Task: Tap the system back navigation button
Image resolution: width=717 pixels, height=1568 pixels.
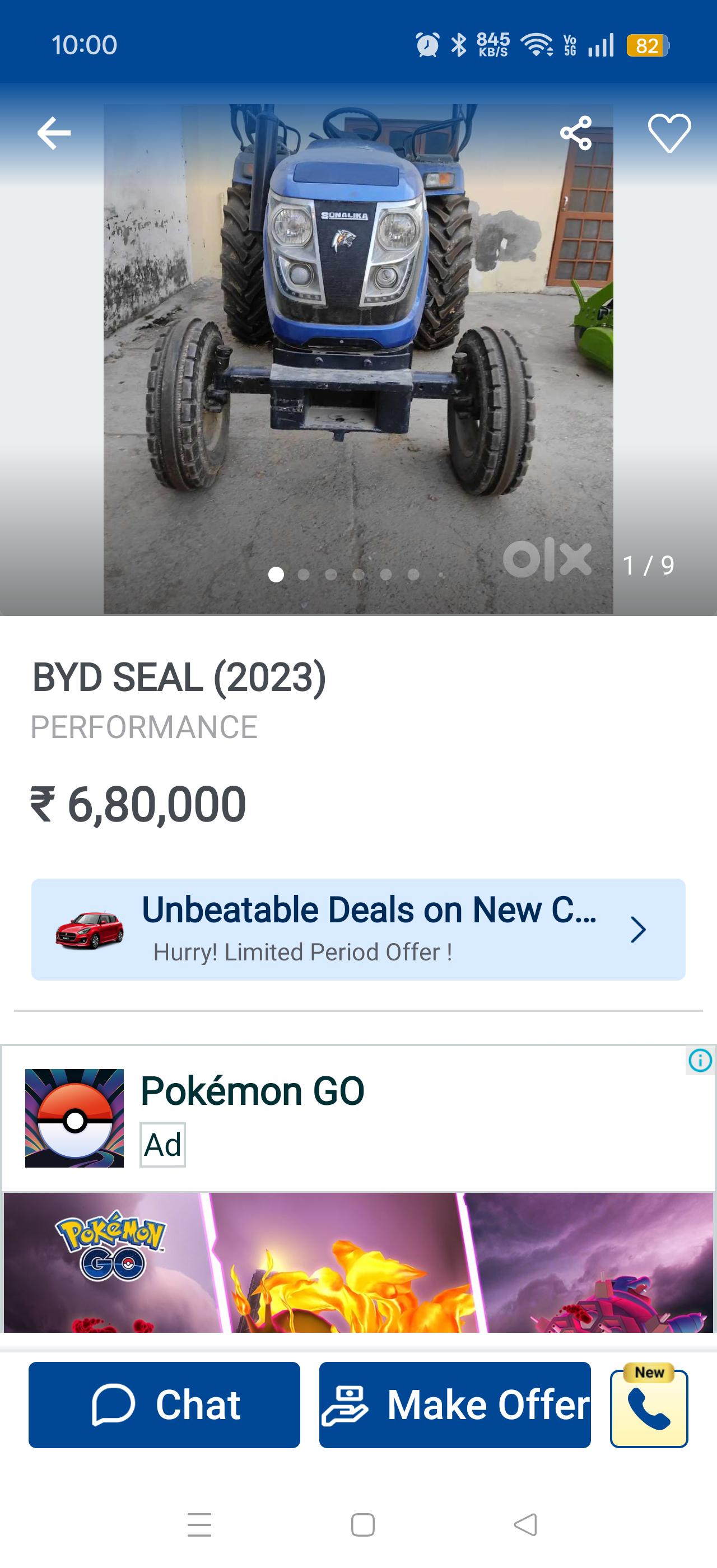Action: [525, 1524]
